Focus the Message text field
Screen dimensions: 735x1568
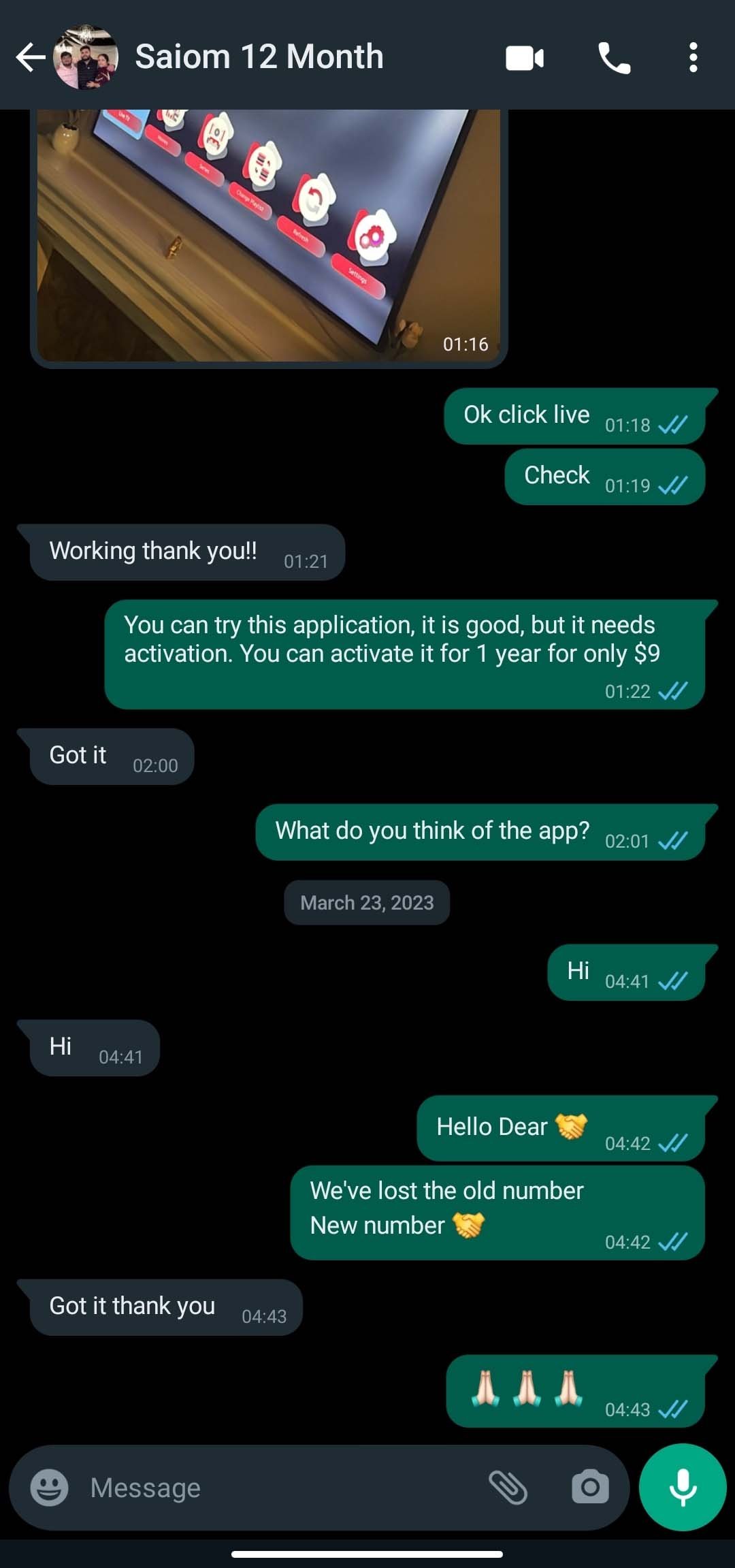(x=272, y=1488)
